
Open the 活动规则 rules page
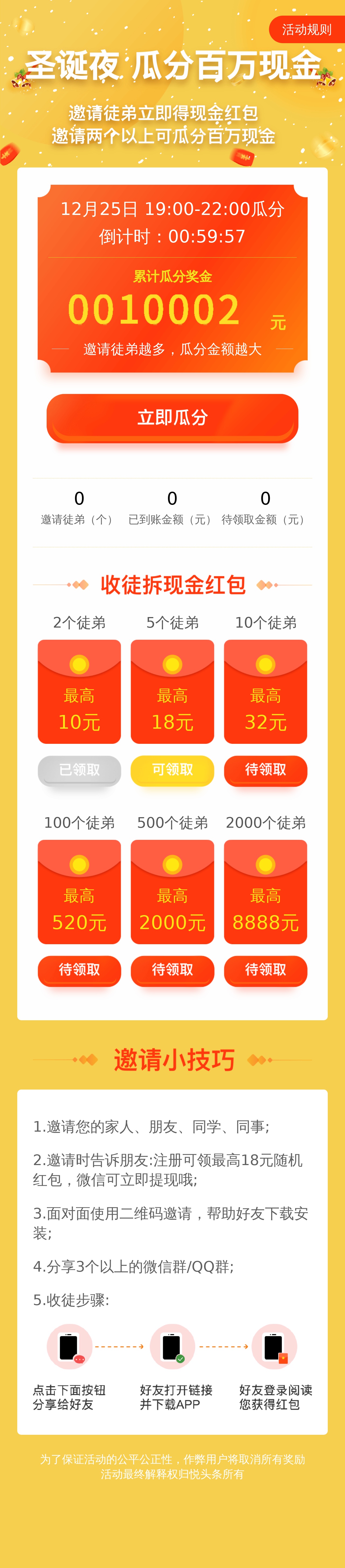click(307, 29)
